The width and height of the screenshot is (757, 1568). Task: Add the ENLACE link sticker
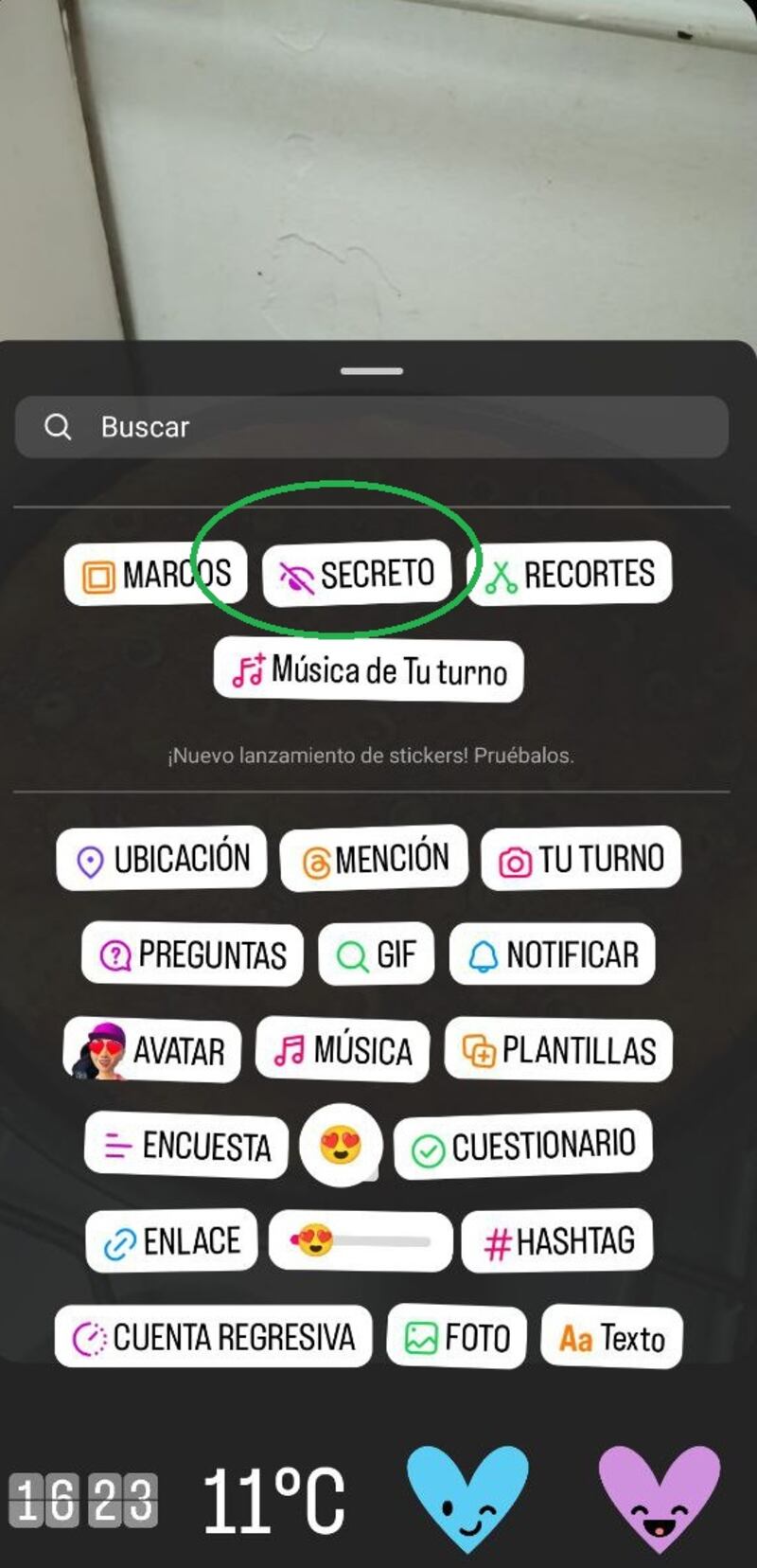(x=170, y=1239)
